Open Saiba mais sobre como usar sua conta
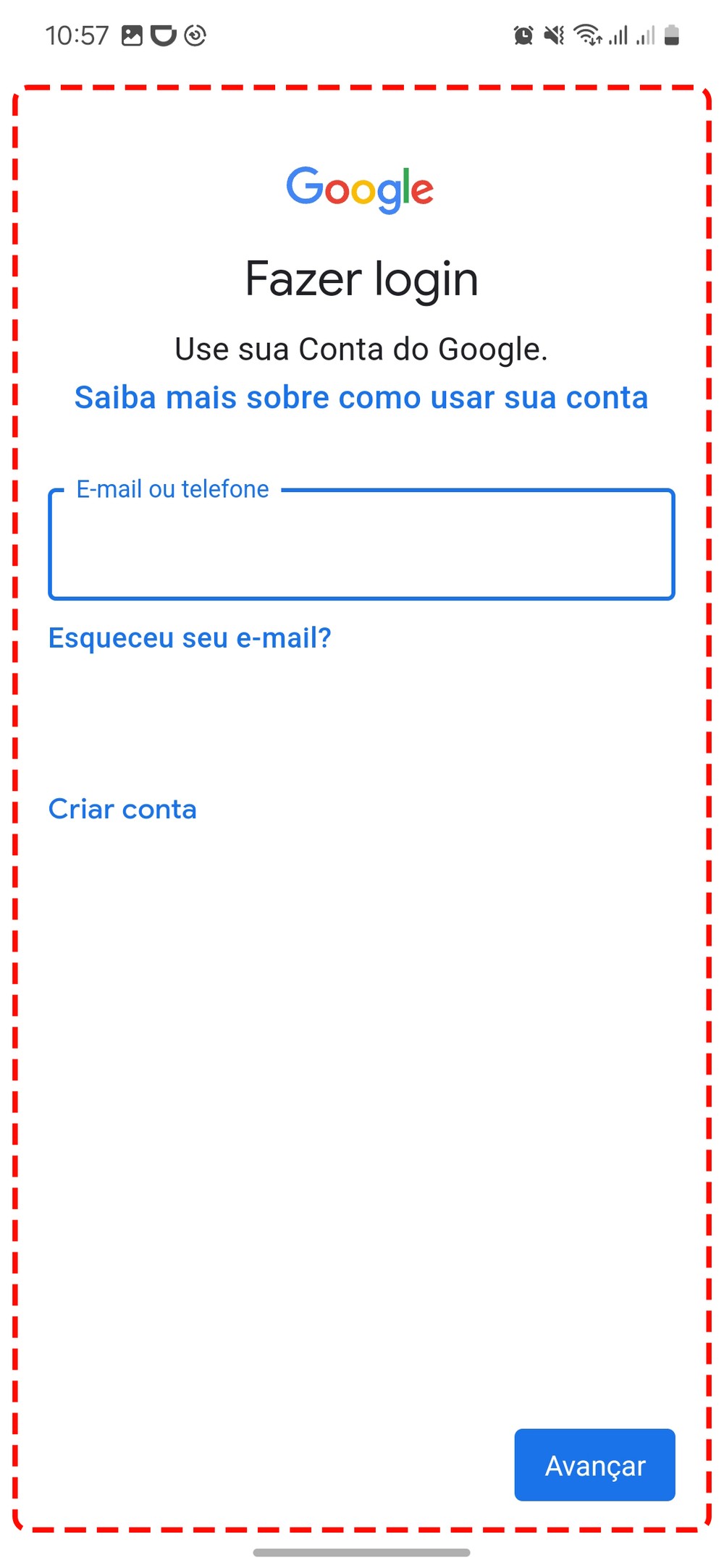 361,397
